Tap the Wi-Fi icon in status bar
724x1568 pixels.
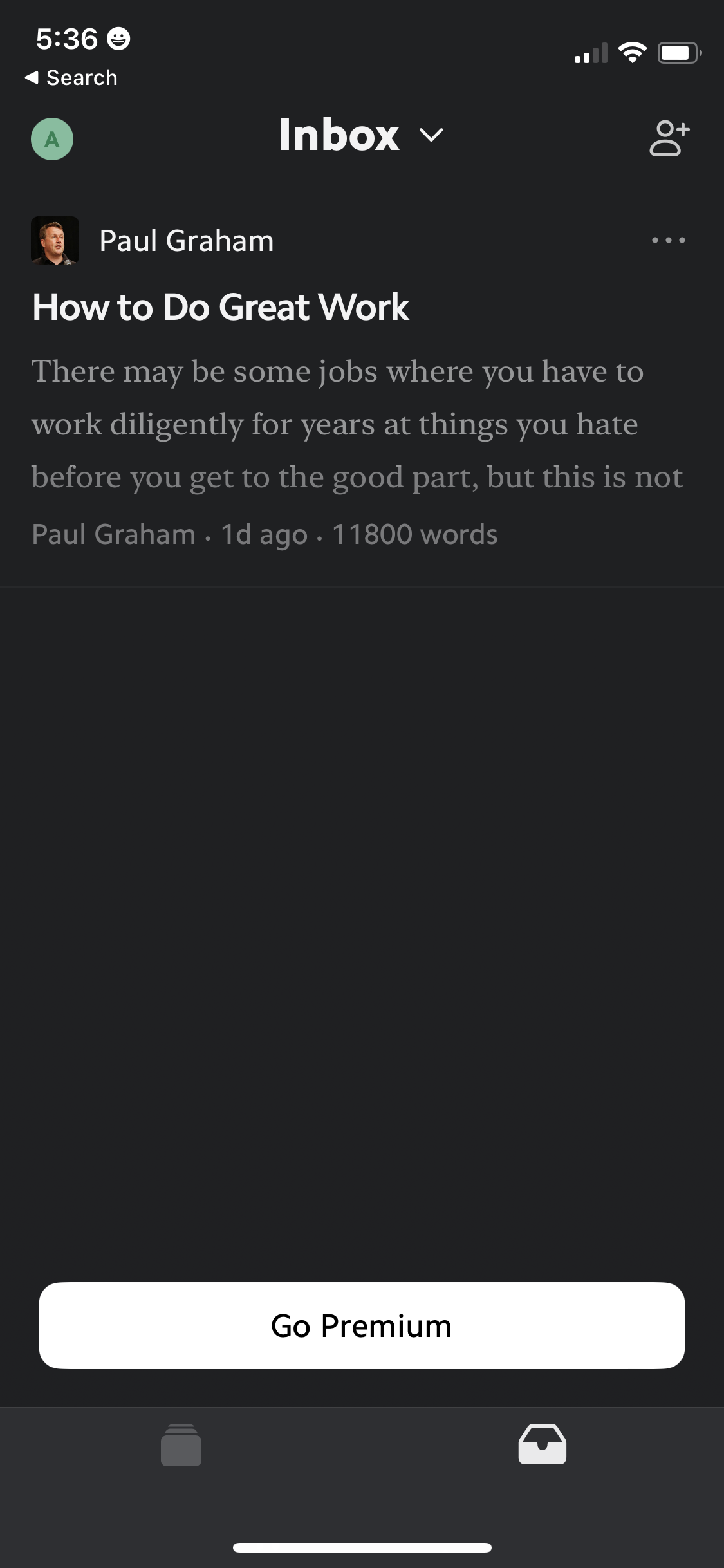tap(633, 52)
